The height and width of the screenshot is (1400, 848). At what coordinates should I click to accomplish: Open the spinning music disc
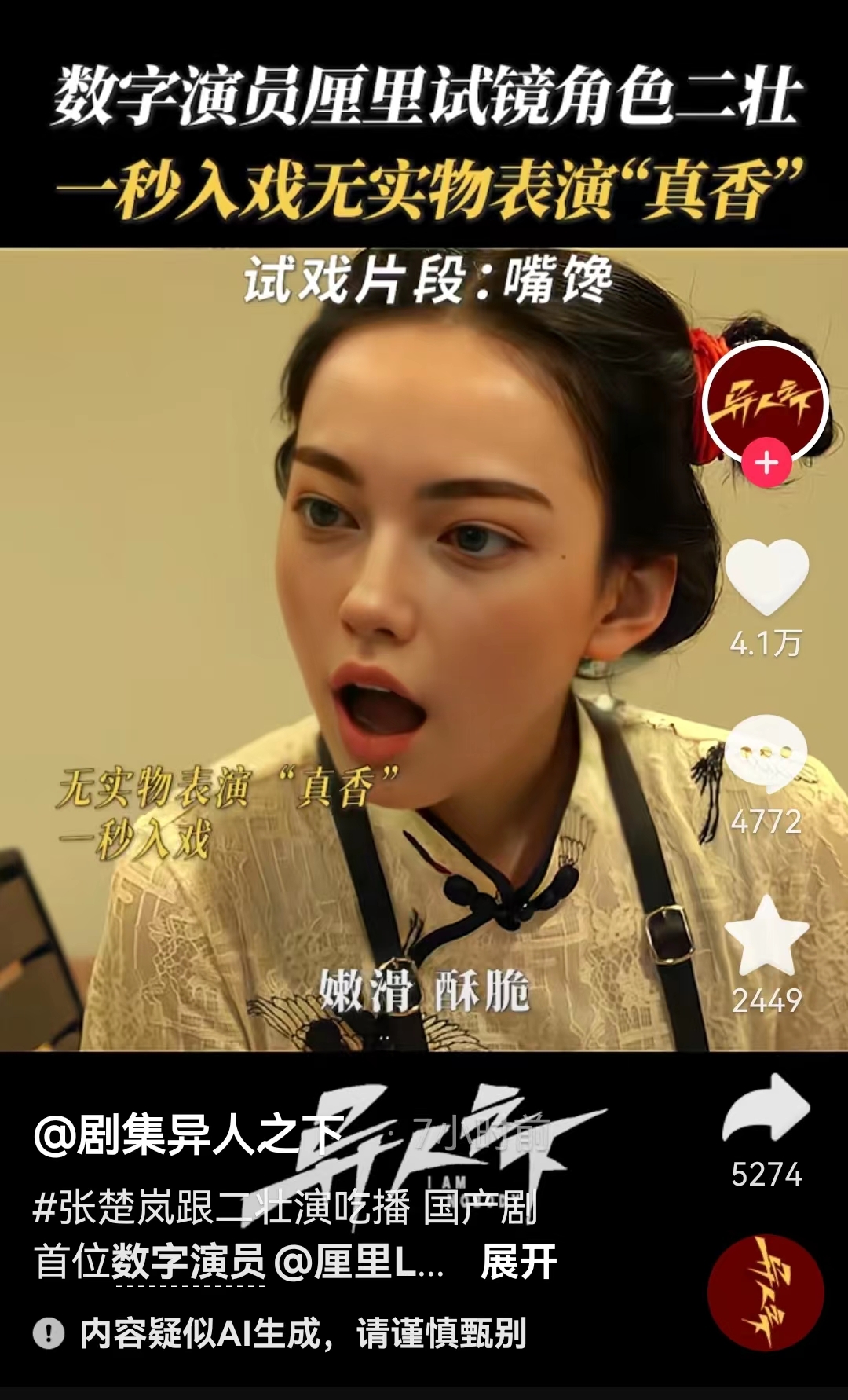(766, 1293)
